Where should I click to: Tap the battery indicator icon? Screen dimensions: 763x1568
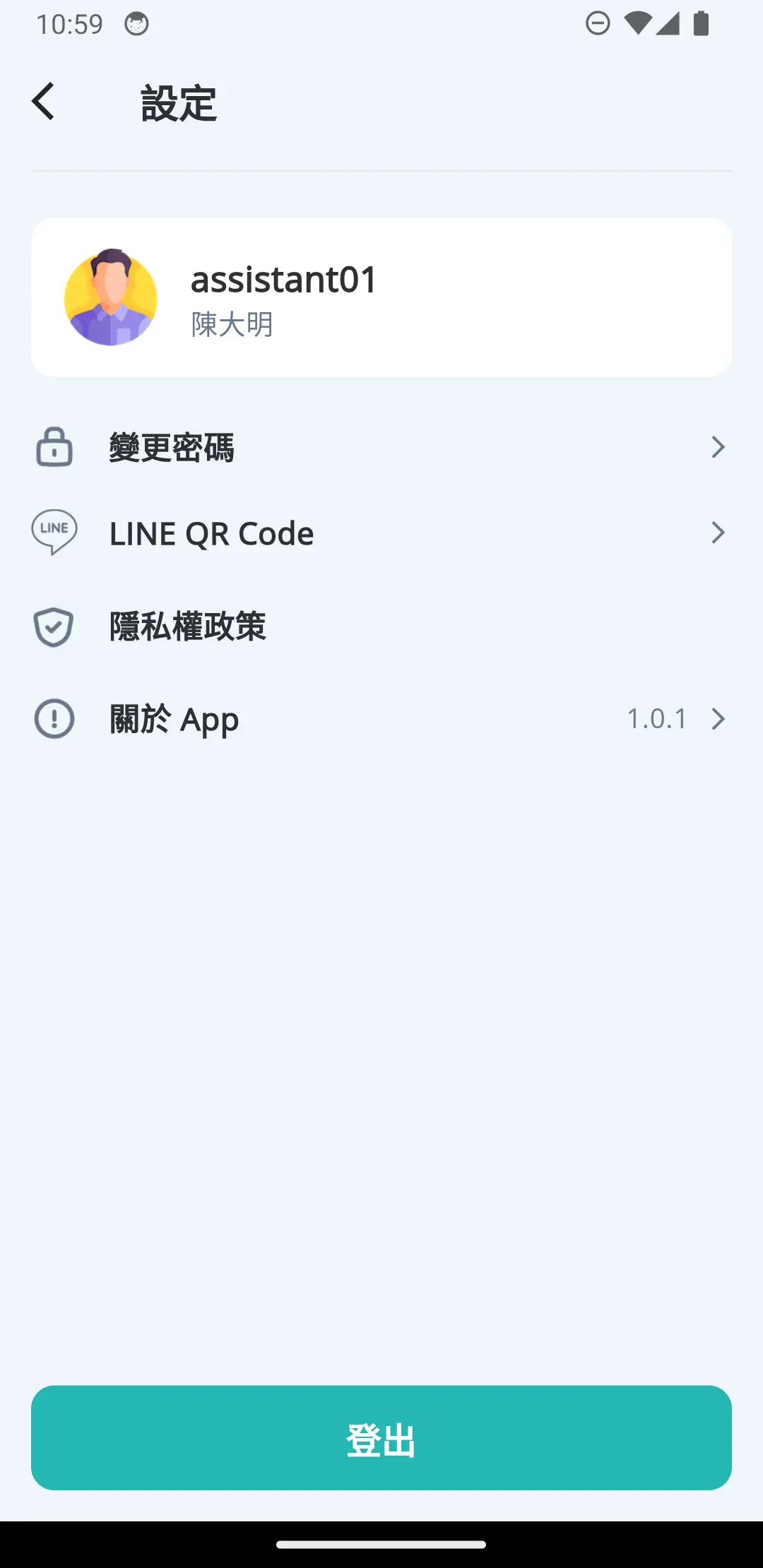tap(700, 23)
